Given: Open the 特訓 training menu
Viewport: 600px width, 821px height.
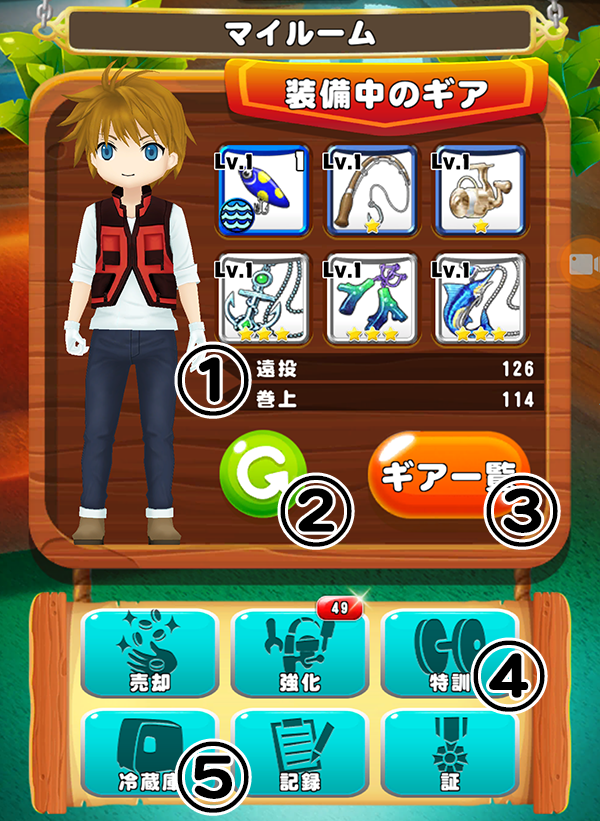Looking at the screenshot, I should tap(440, 652).
